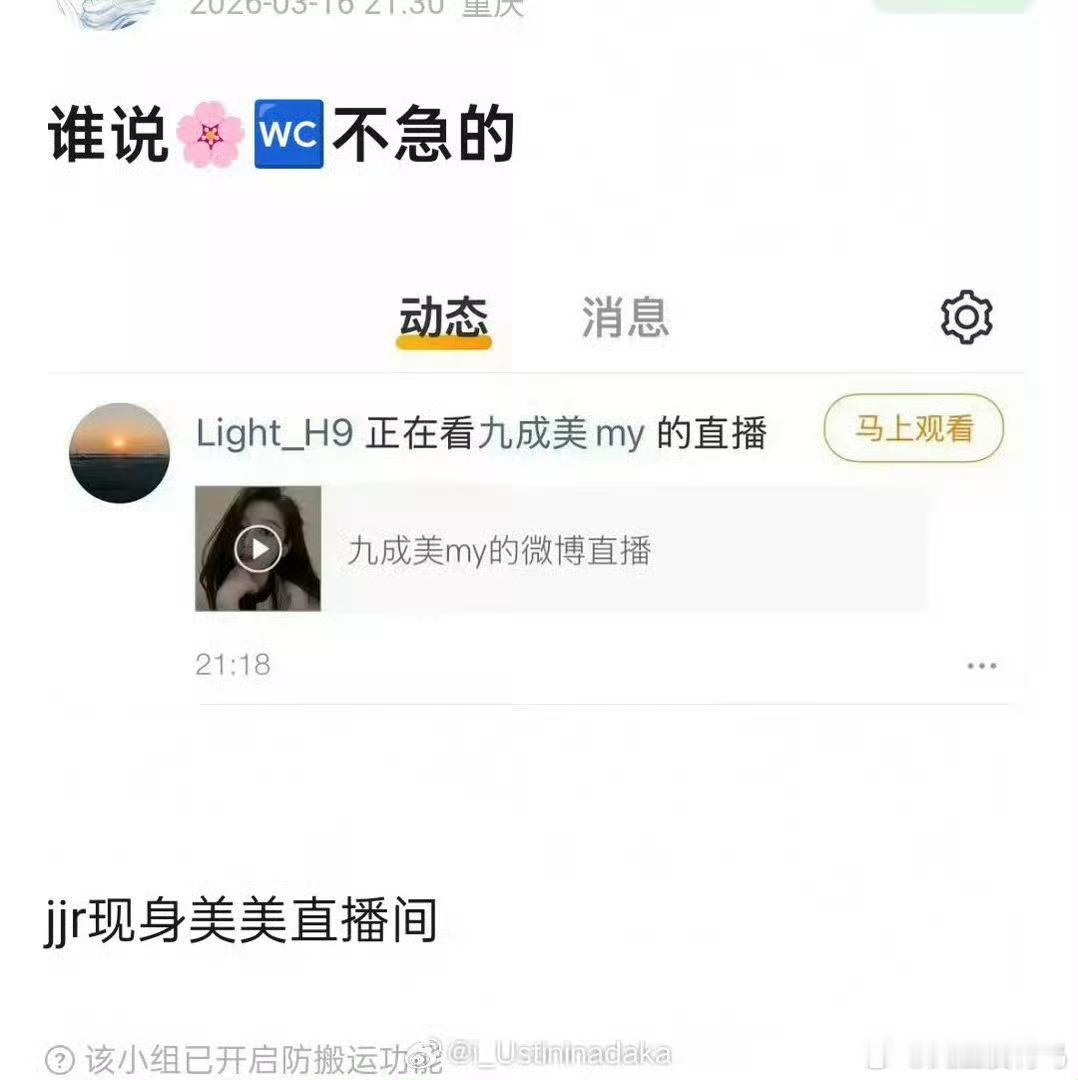Click the 21:18 timestamp
Image resolution: width=1078 pixels, height=1080 pixels.
coord(234,664)
